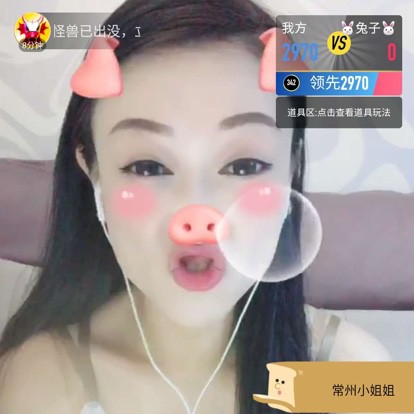Open the streamer avatar at top left
The image size is (414, 414).
click(x=32, y=32)
